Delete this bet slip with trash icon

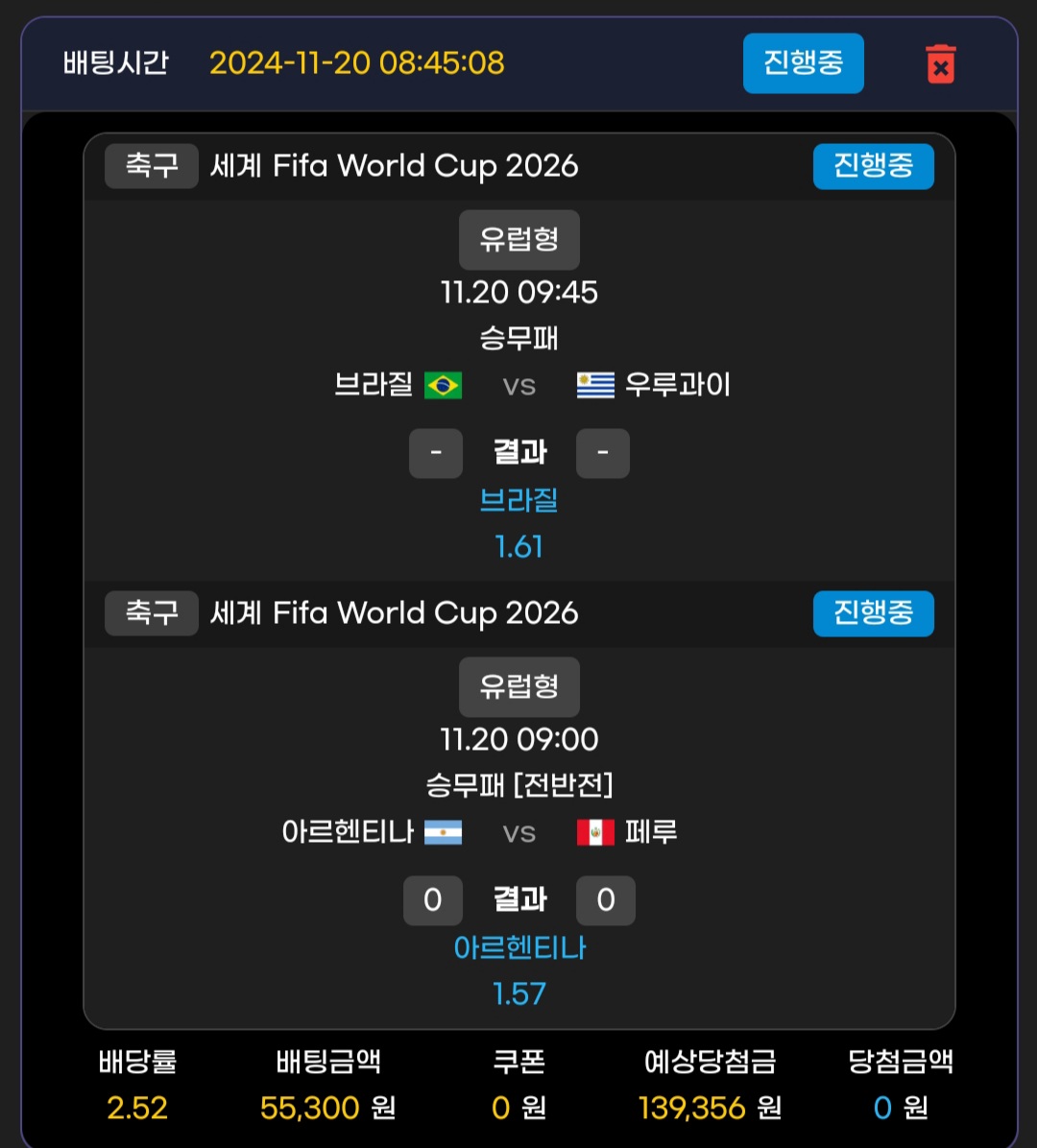(940, 64)
